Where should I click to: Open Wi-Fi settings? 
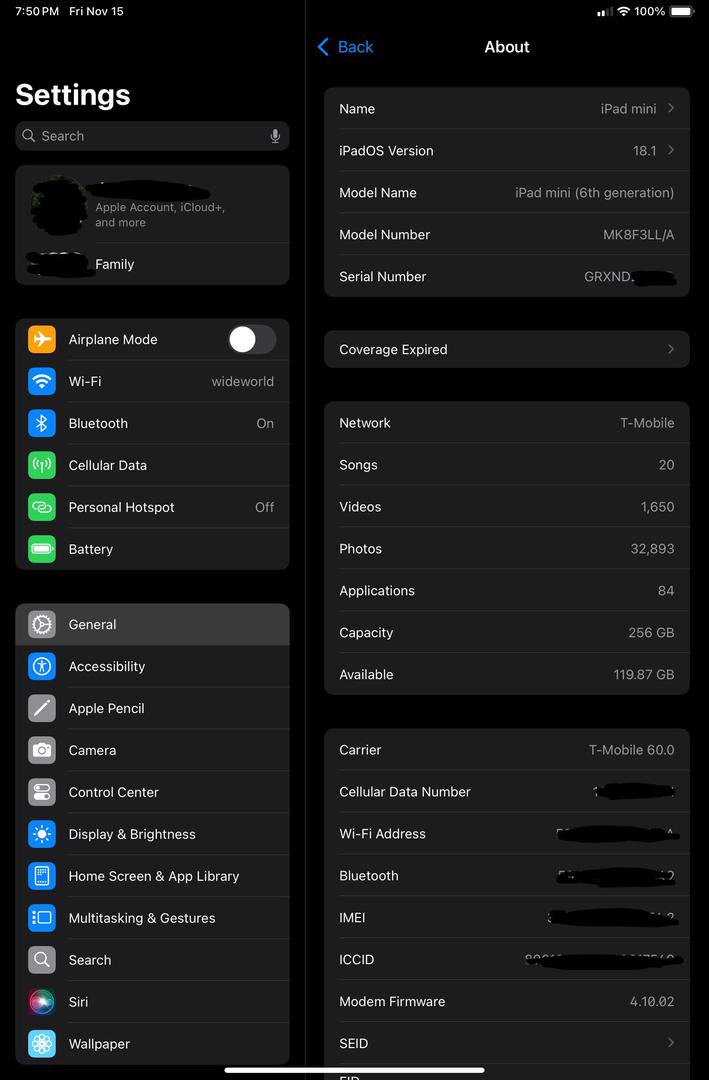pos(152,382)
